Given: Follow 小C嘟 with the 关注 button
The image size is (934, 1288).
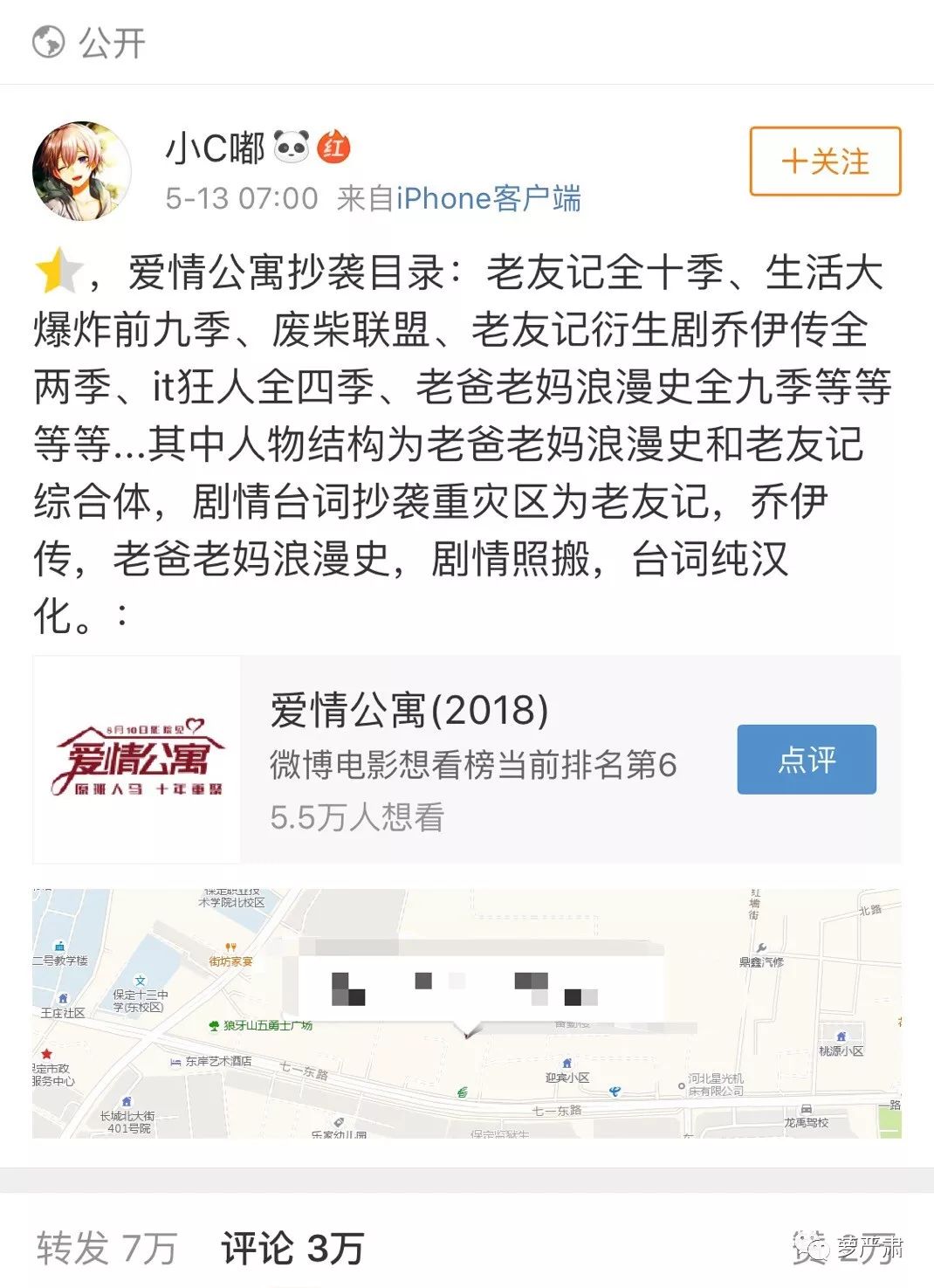Looking at the screenshot, I should pos(824,162).
